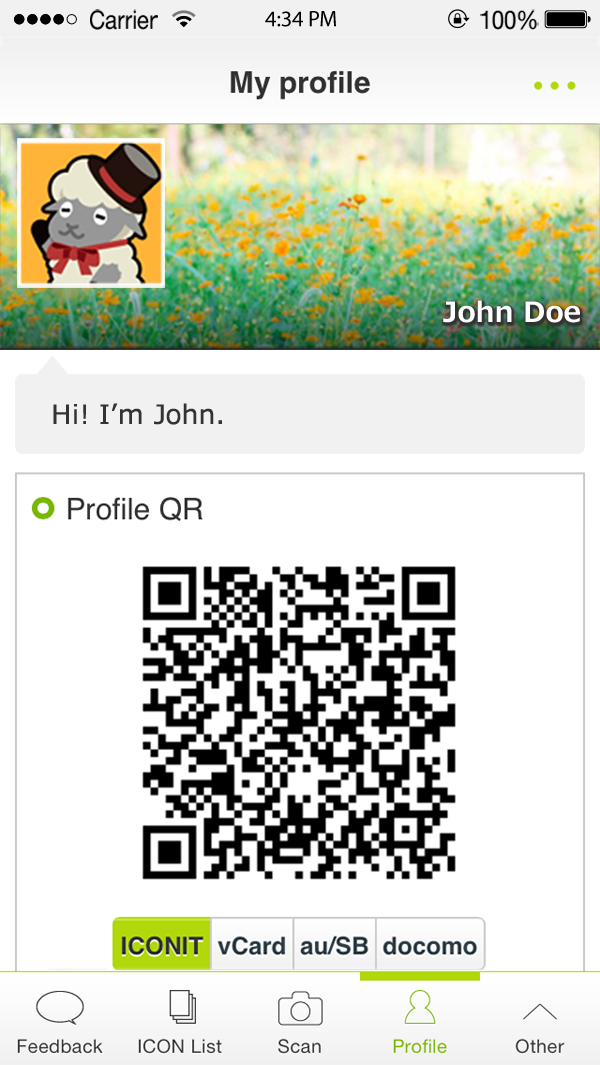Tap the sheep profile avatar
The image size is (600, 1065).
coord(91,213)
